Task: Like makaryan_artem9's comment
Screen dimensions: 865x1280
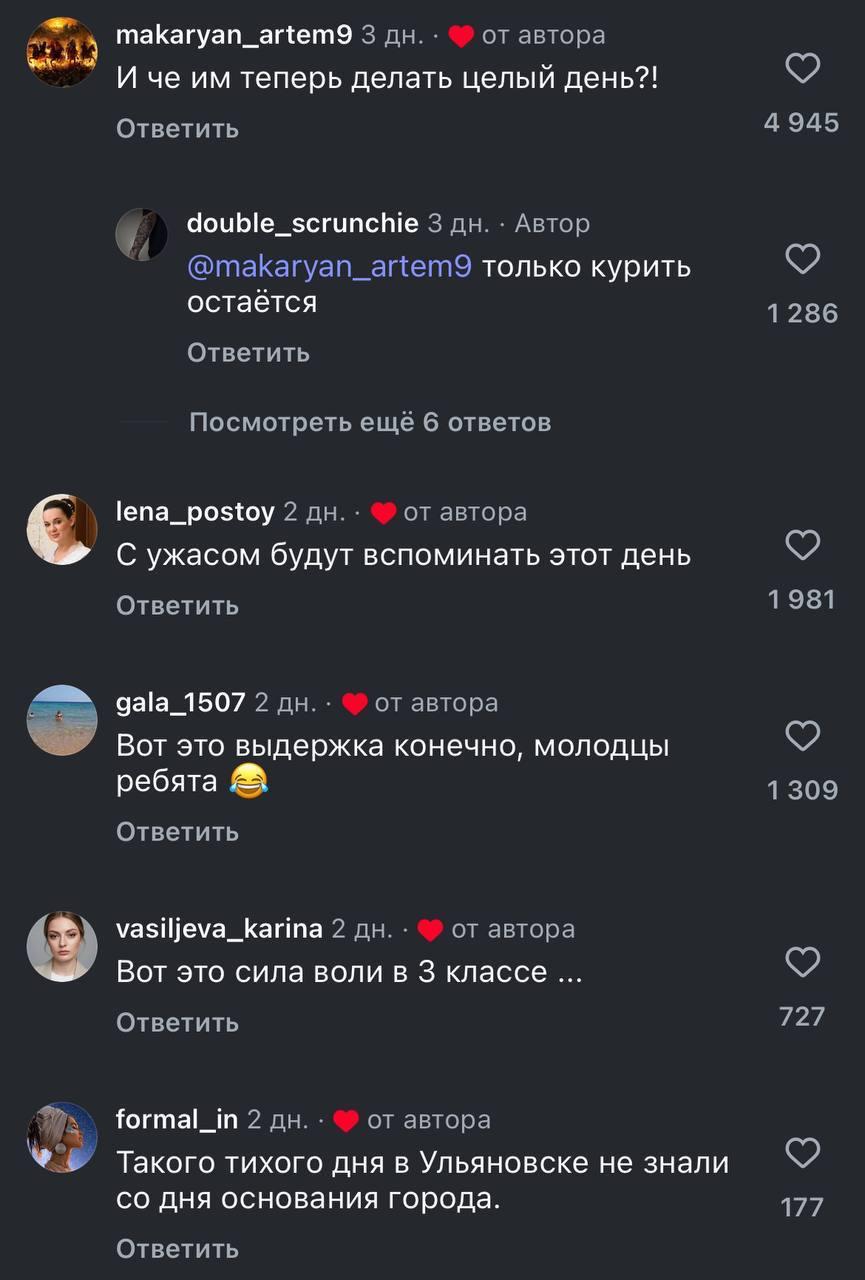Action: (x=803, y=69)
